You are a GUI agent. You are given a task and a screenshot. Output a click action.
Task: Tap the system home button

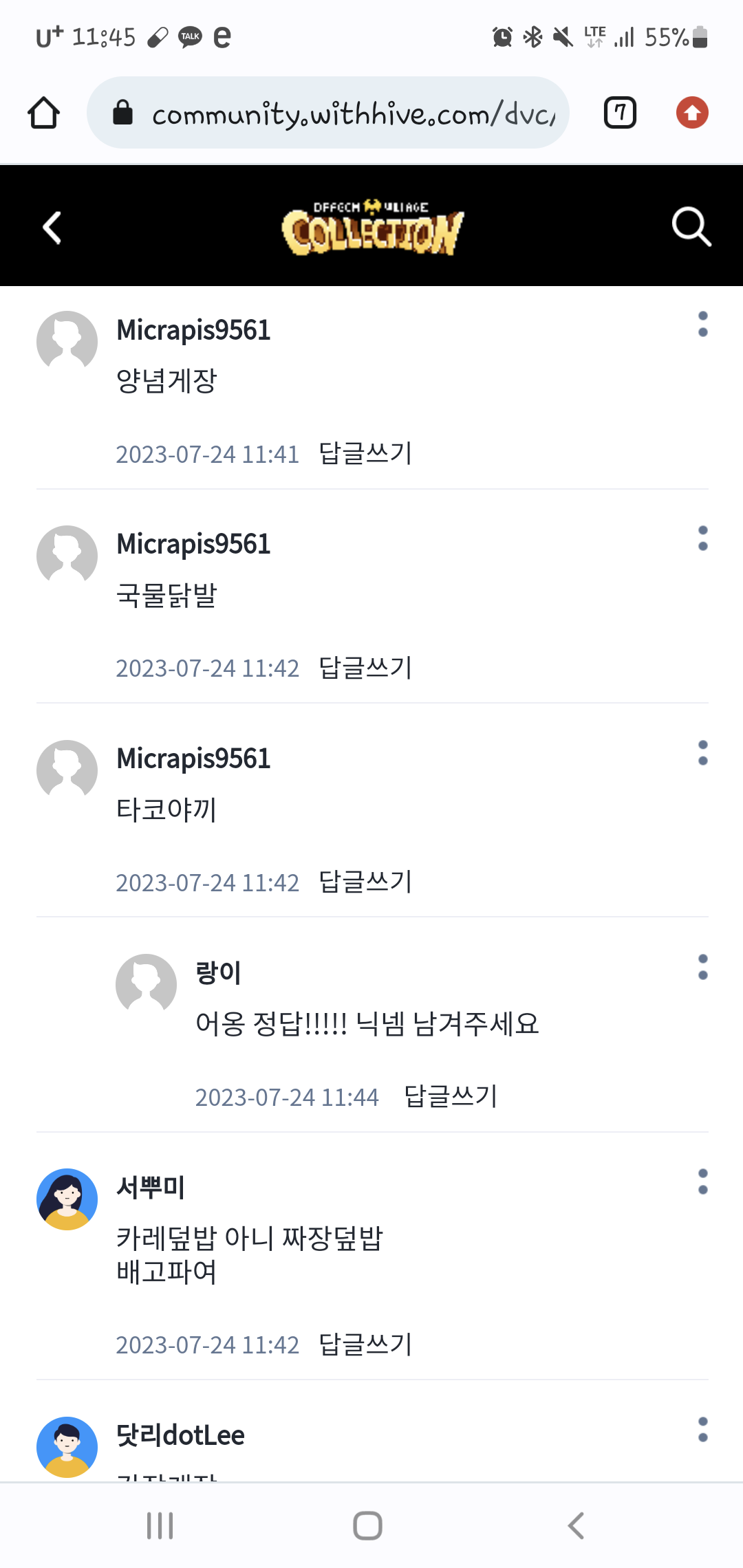(x=367, y=1525)
